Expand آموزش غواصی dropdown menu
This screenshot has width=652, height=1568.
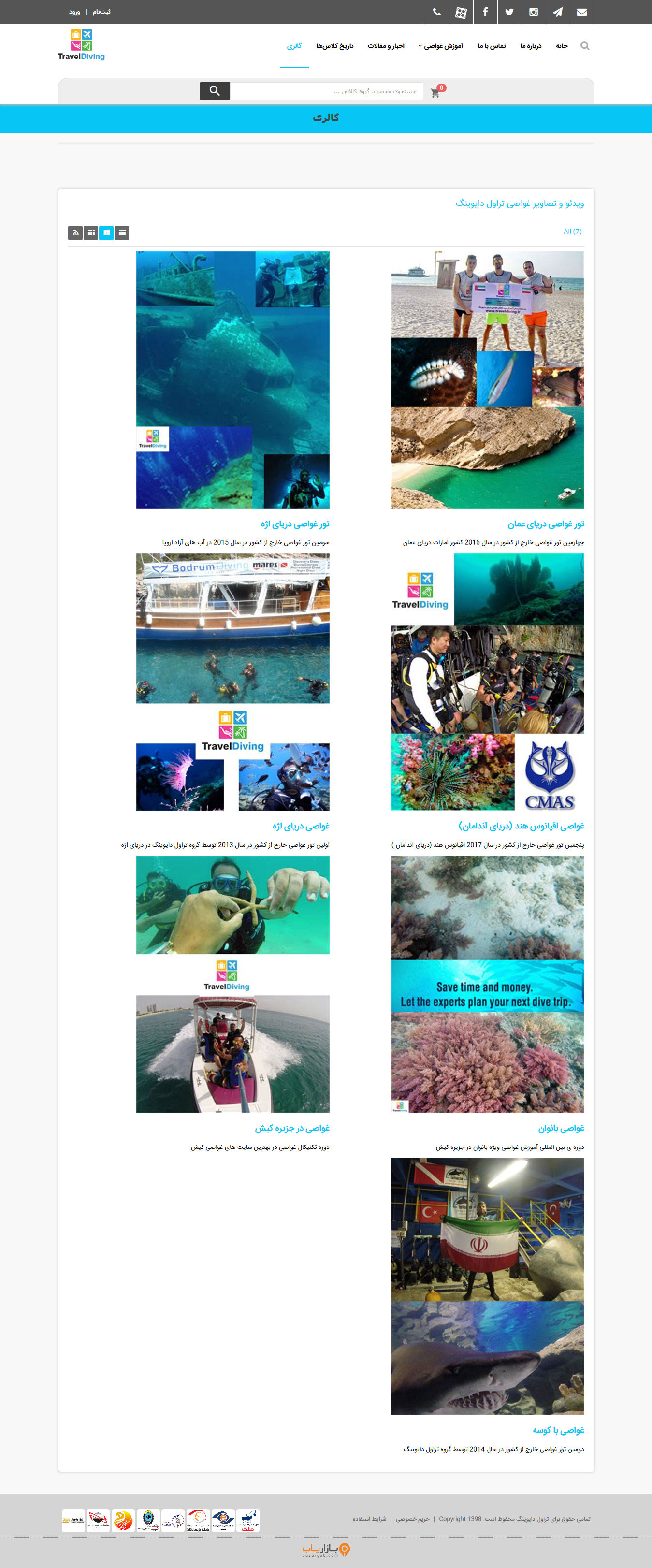pyautogui.click(x=441, y=46)
